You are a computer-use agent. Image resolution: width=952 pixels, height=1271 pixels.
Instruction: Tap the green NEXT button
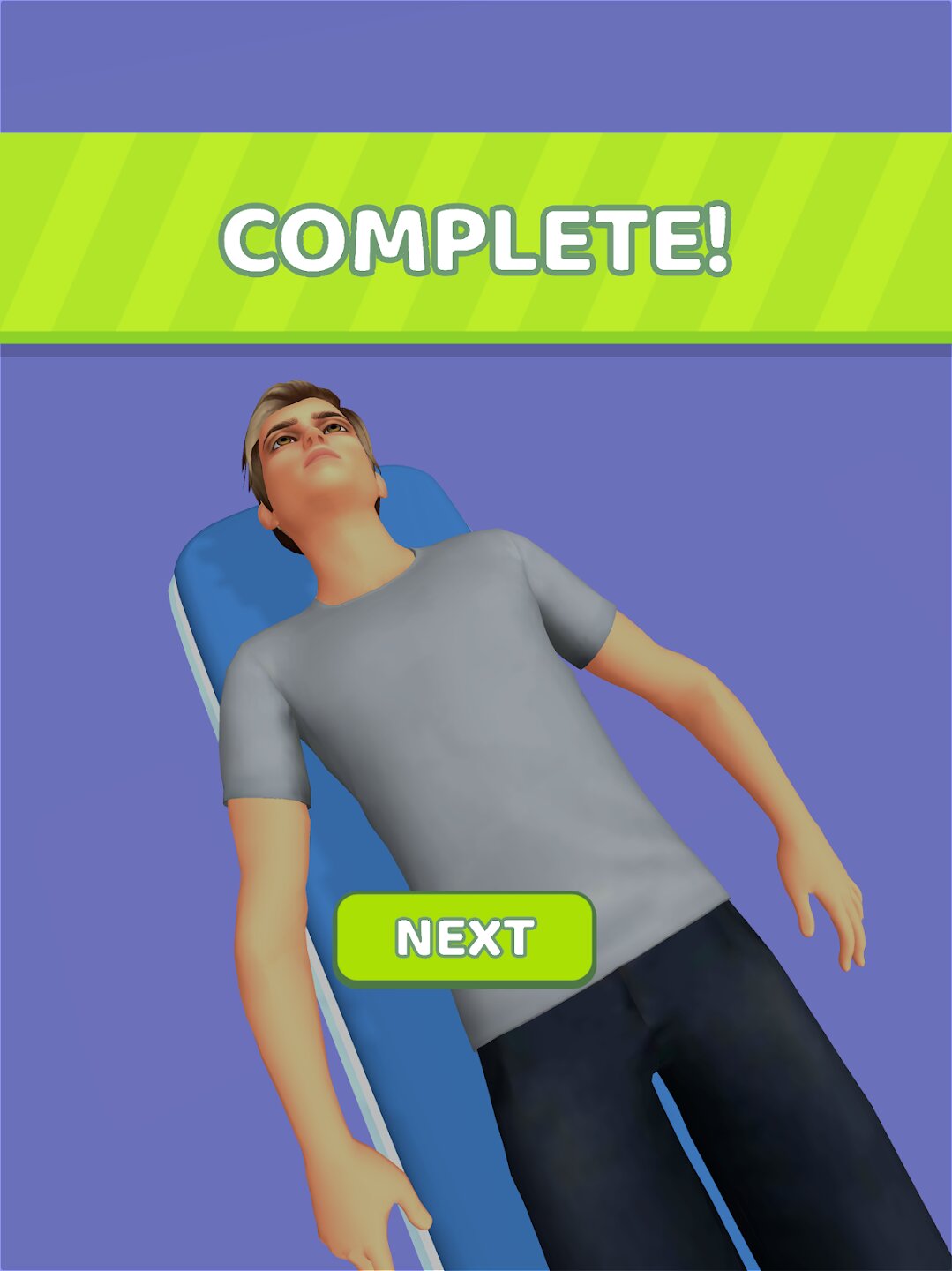(x=465, y=938)
